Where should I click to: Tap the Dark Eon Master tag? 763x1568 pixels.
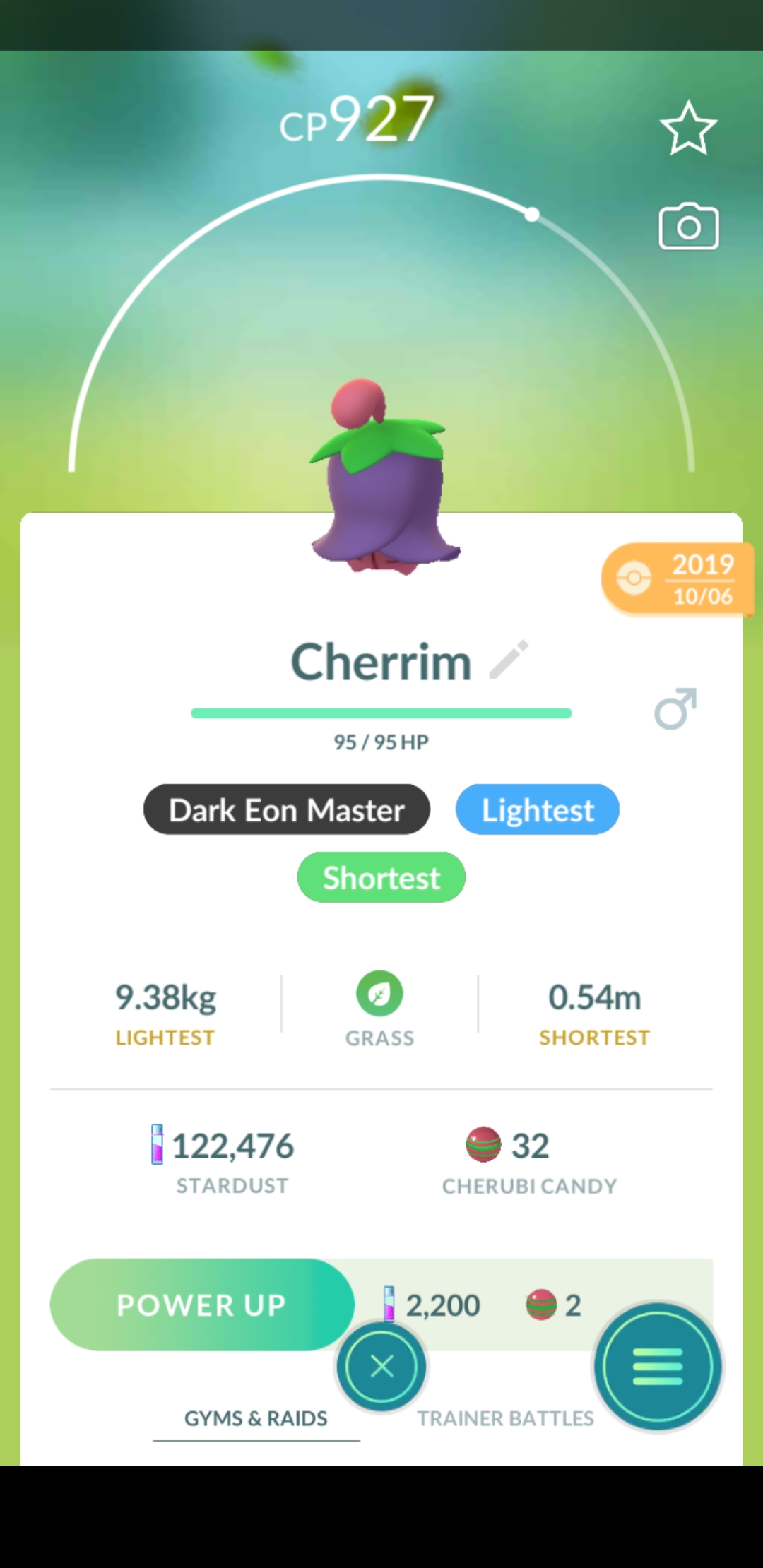point(287,809)
